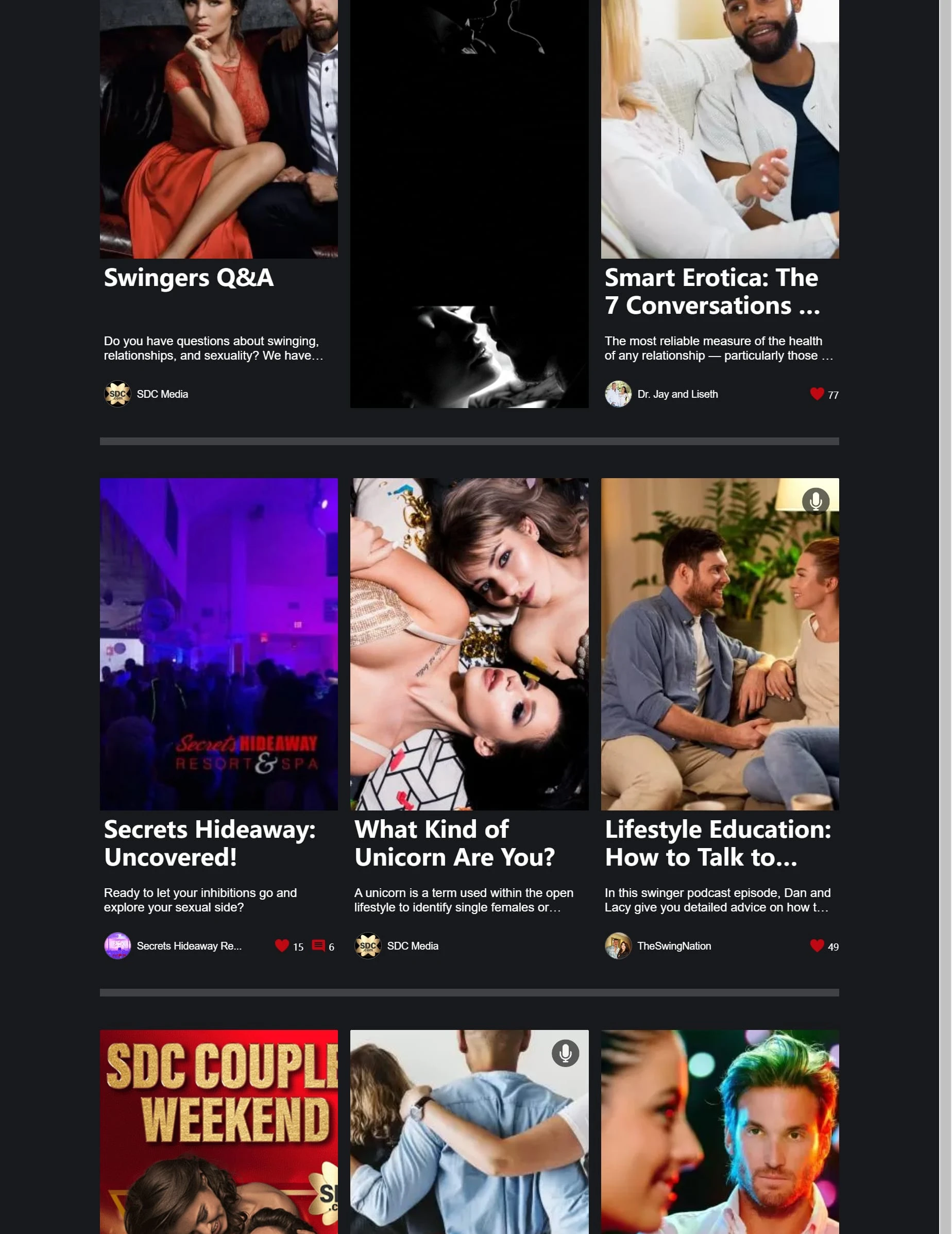Visit the Secrets Hideaway Re... author profile
This screenshot has width=952, height=1234.
tap(189, 946)
